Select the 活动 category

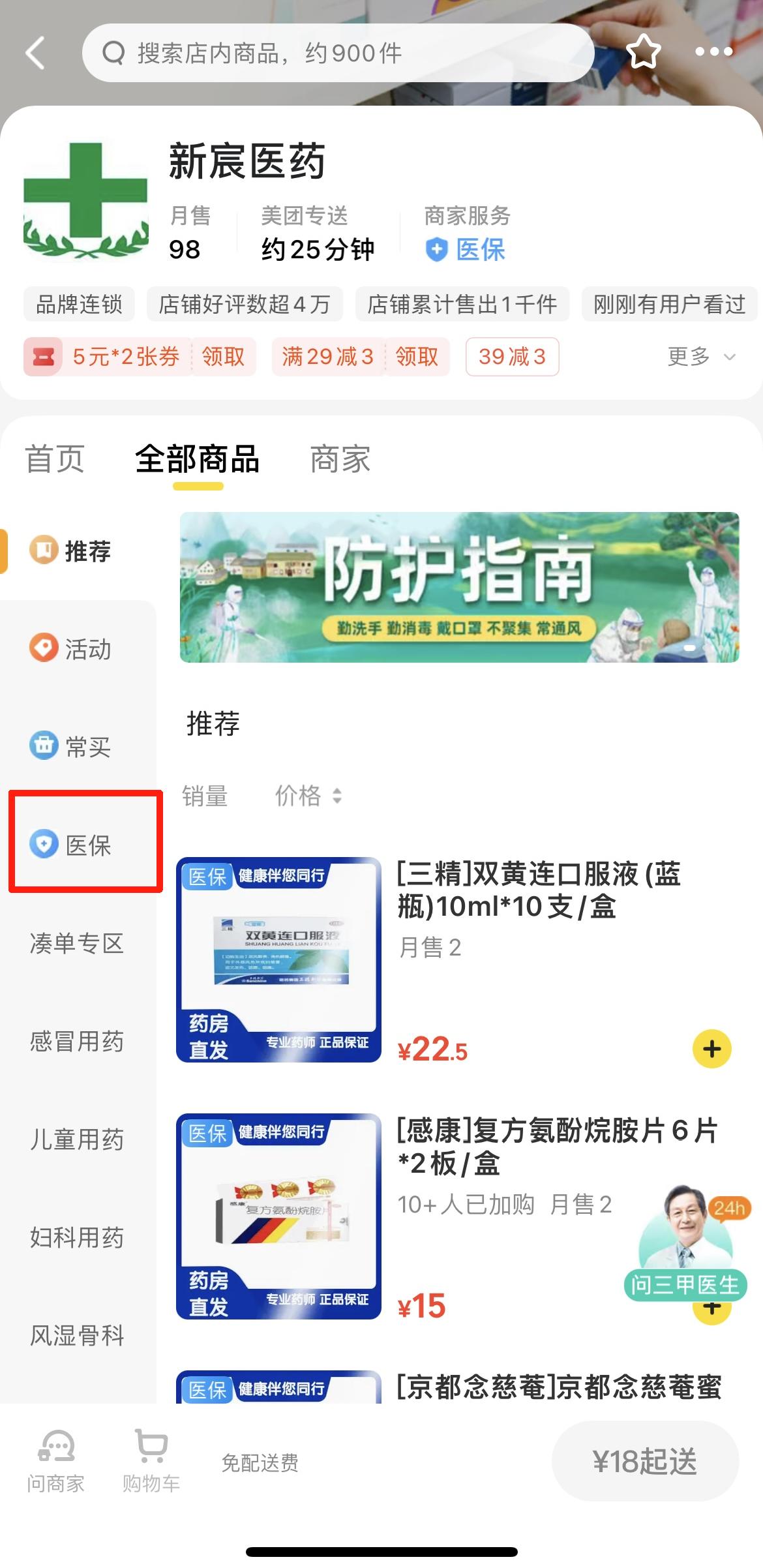click(72, 649)
